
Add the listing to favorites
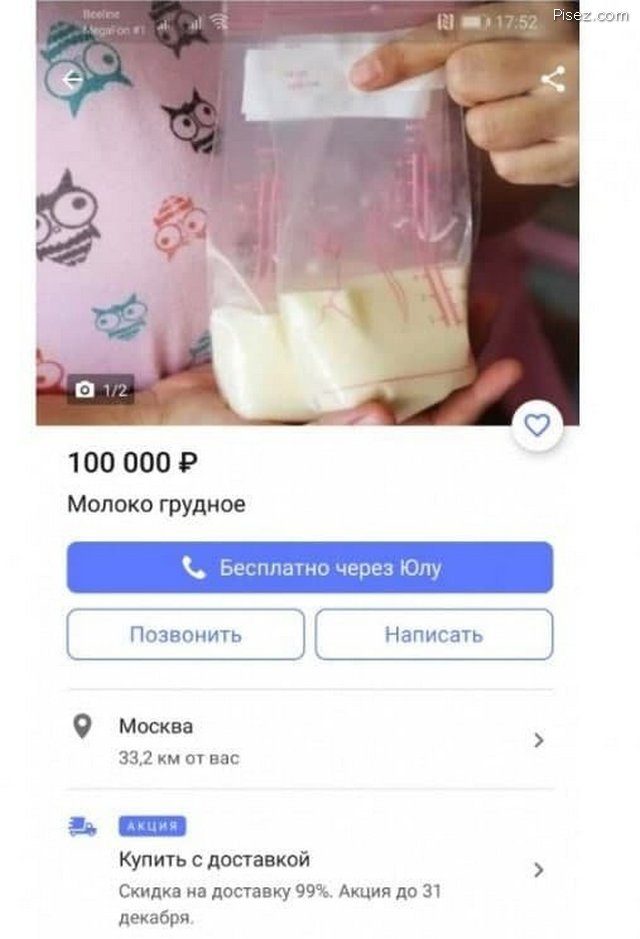(537, 426)
